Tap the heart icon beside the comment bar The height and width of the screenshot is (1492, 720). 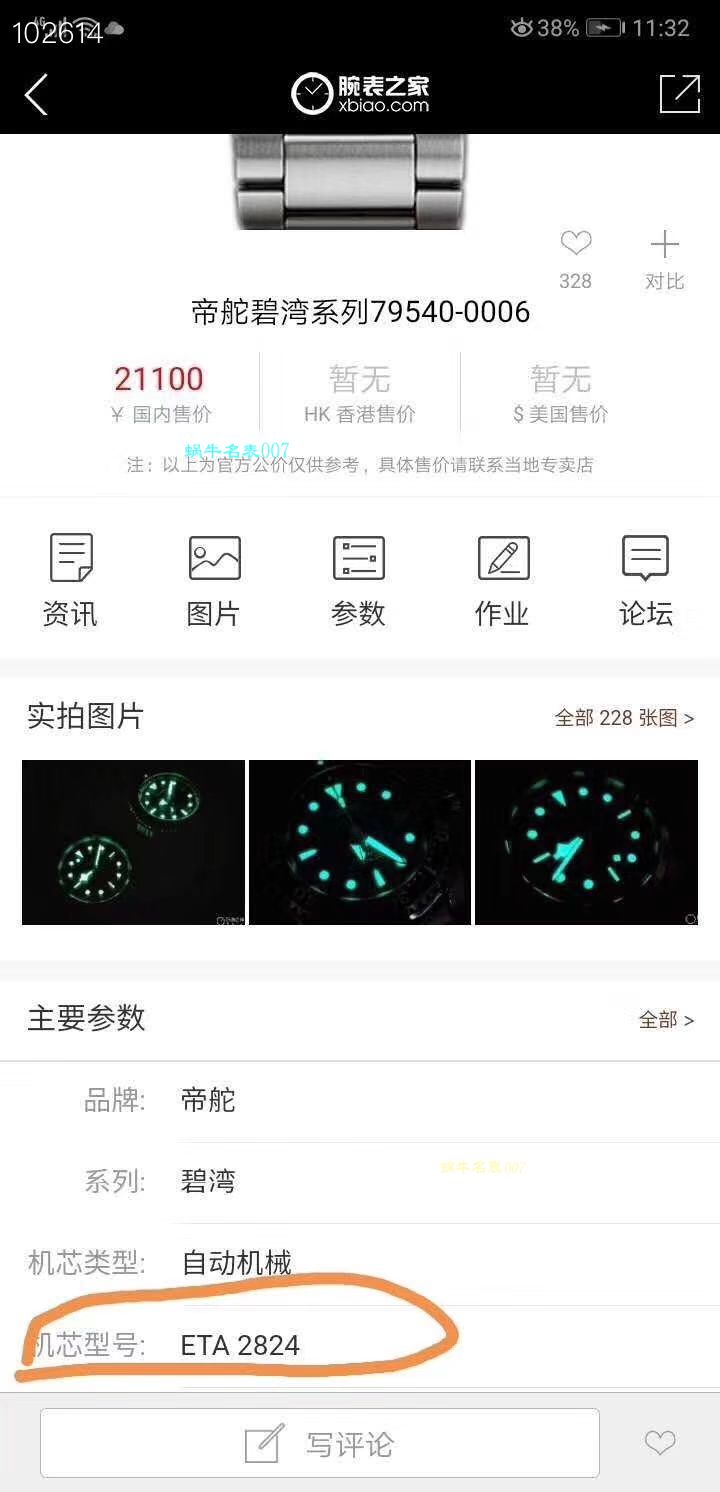pos(658,1443)
